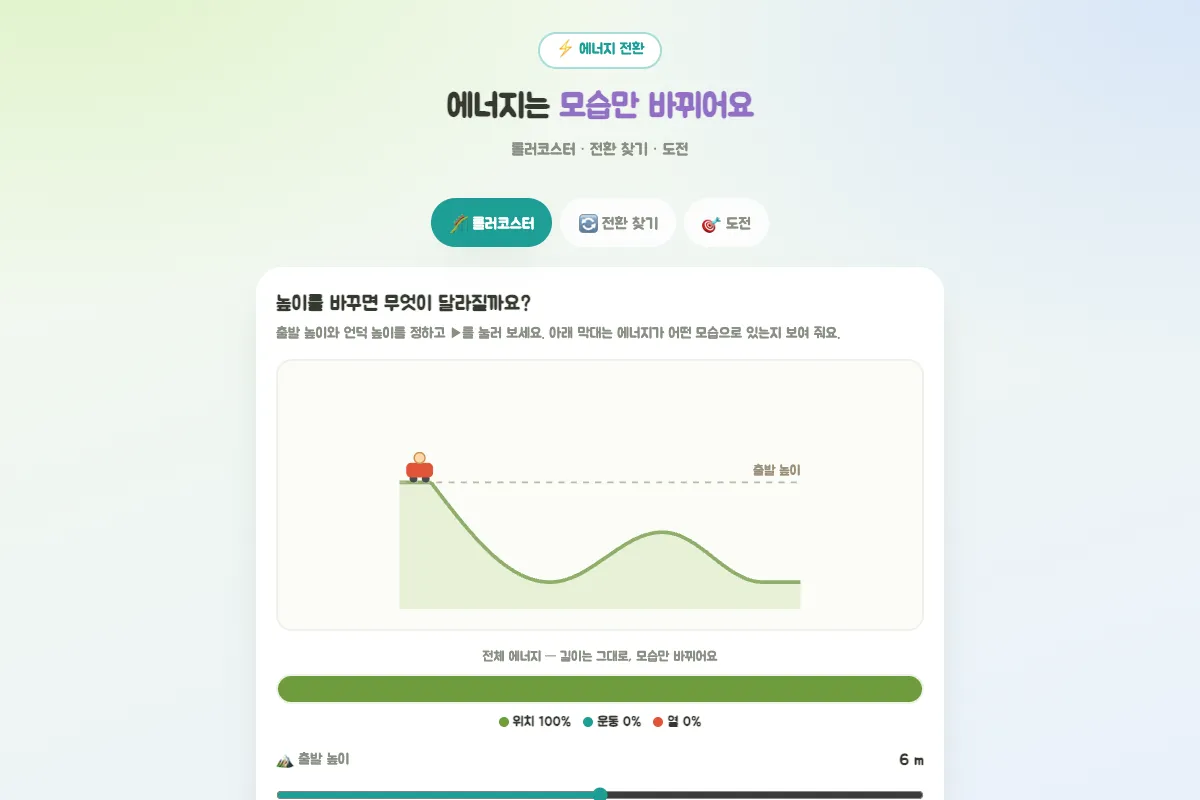
Task: Switch to the 전환 찾기 tab
Action: click(618, 223)
